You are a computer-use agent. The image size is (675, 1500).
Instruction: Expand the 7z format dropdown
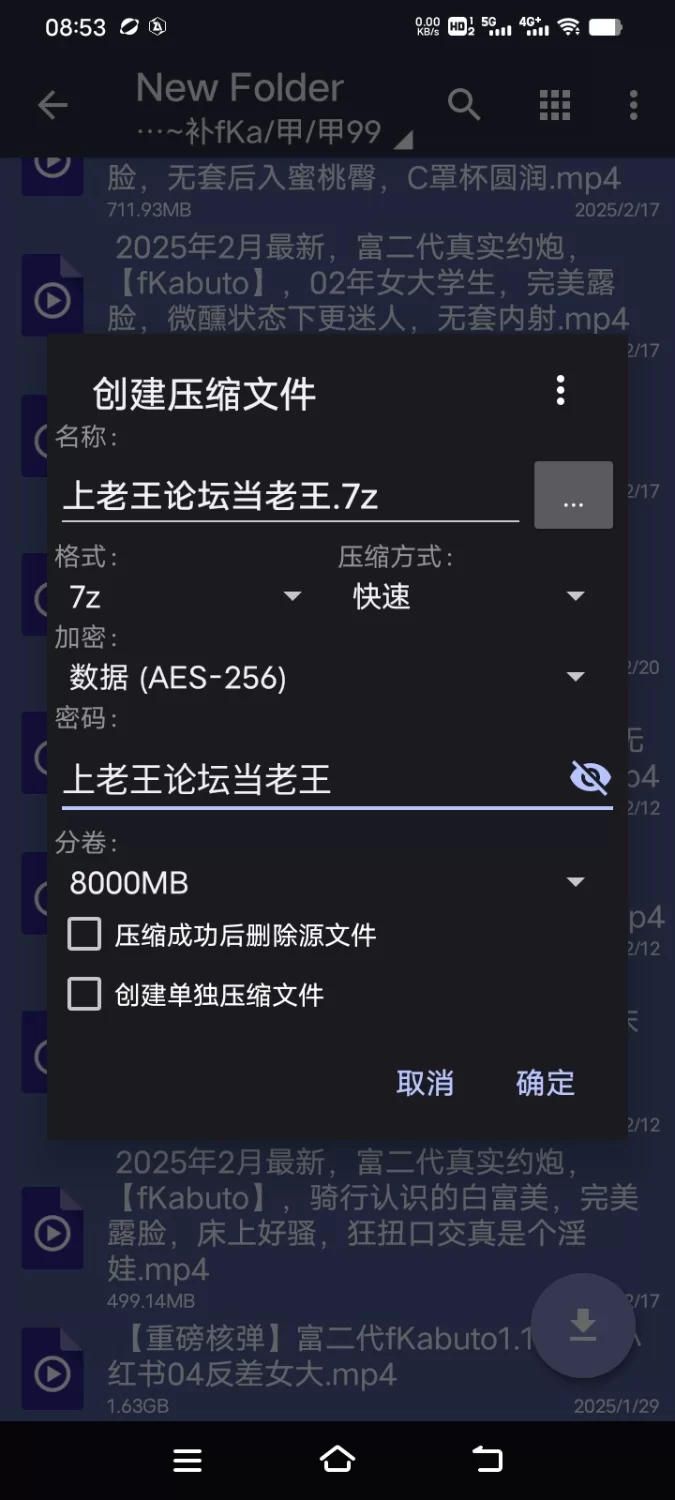pos(185,597)
